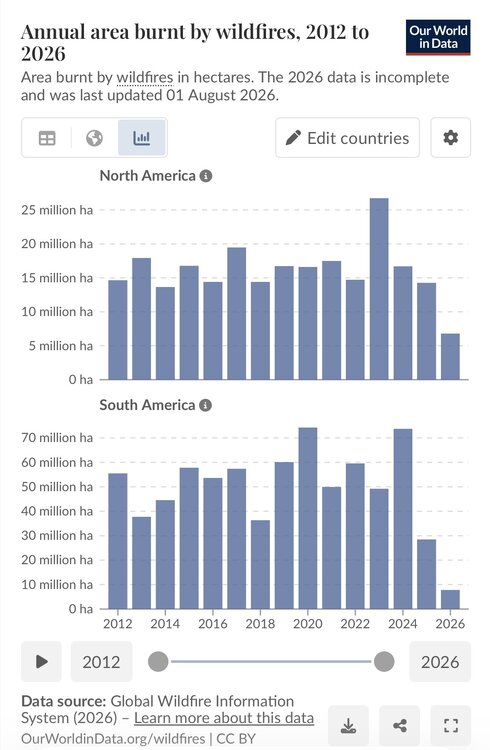Enter full-screen mode

tap(451, 726)
